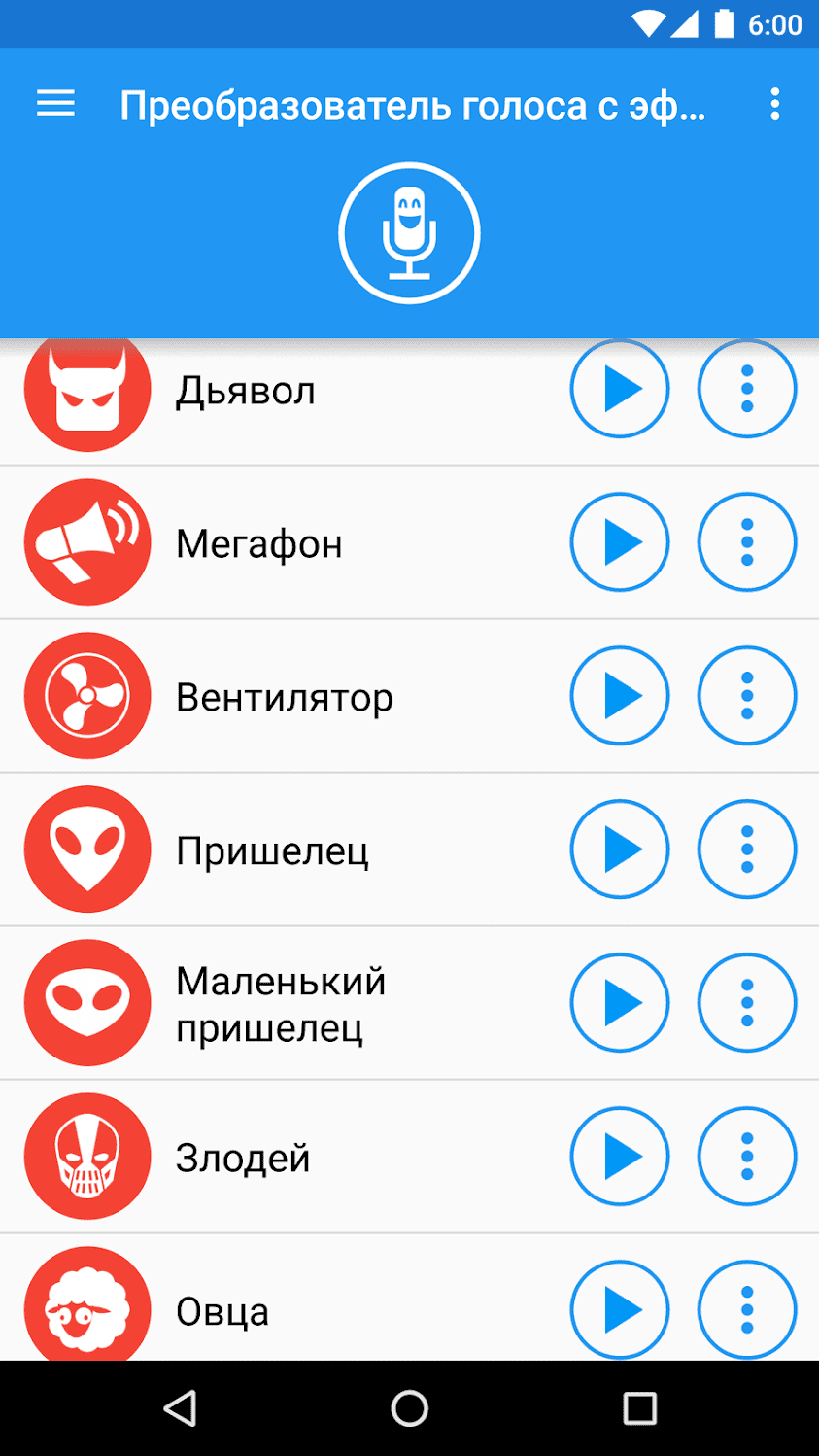Viewport: 819px width, 1456px height.
Task: Go back using the system back button
Action: tap(180, 1408)
